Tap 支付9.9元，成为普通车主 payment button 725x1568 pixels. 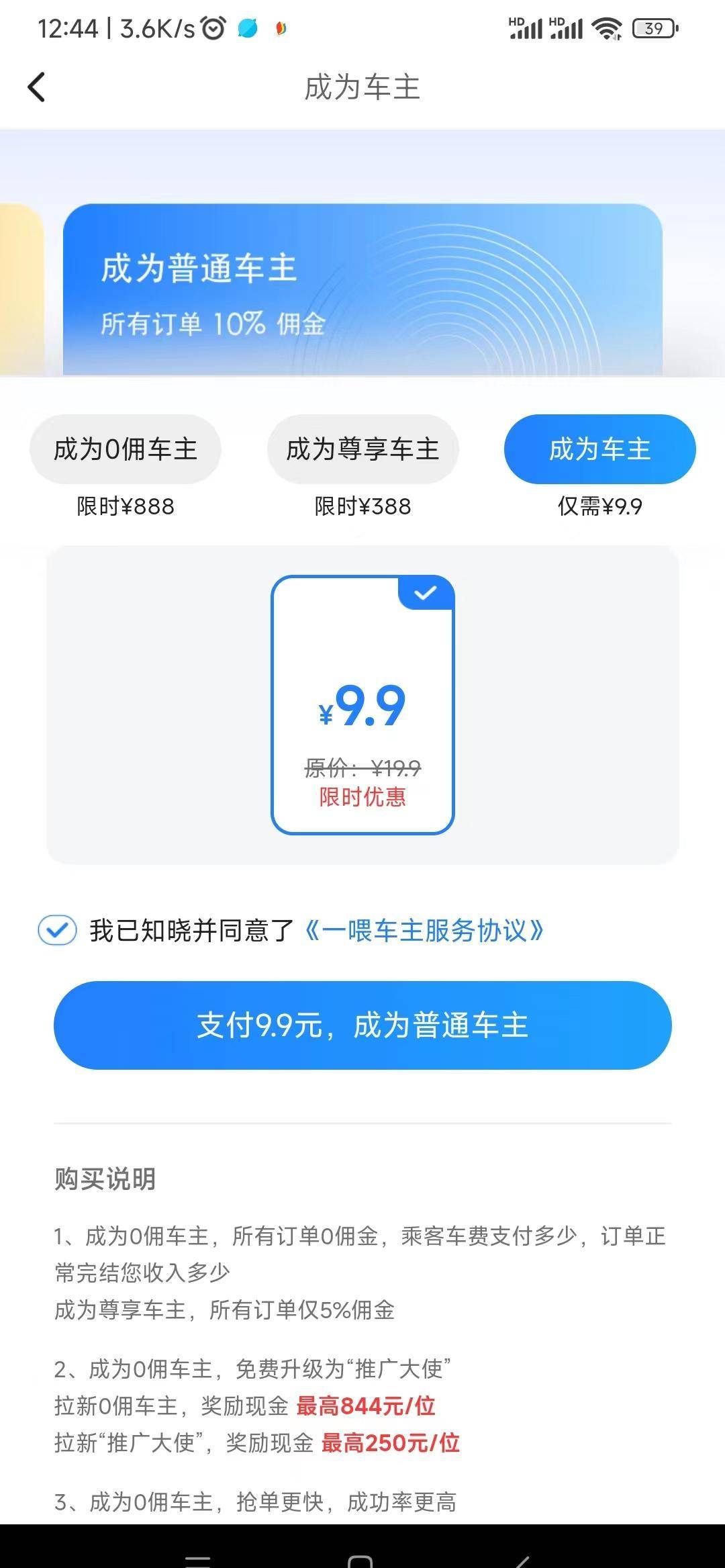362,1025
